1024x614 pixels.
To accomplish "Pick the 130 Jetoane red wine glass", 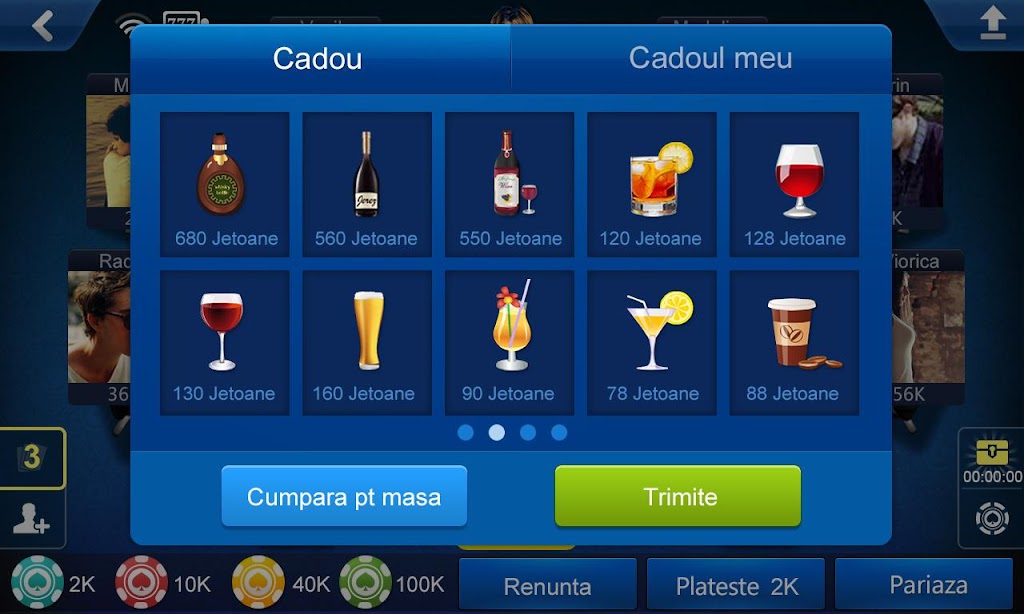I will pos(225,342).
